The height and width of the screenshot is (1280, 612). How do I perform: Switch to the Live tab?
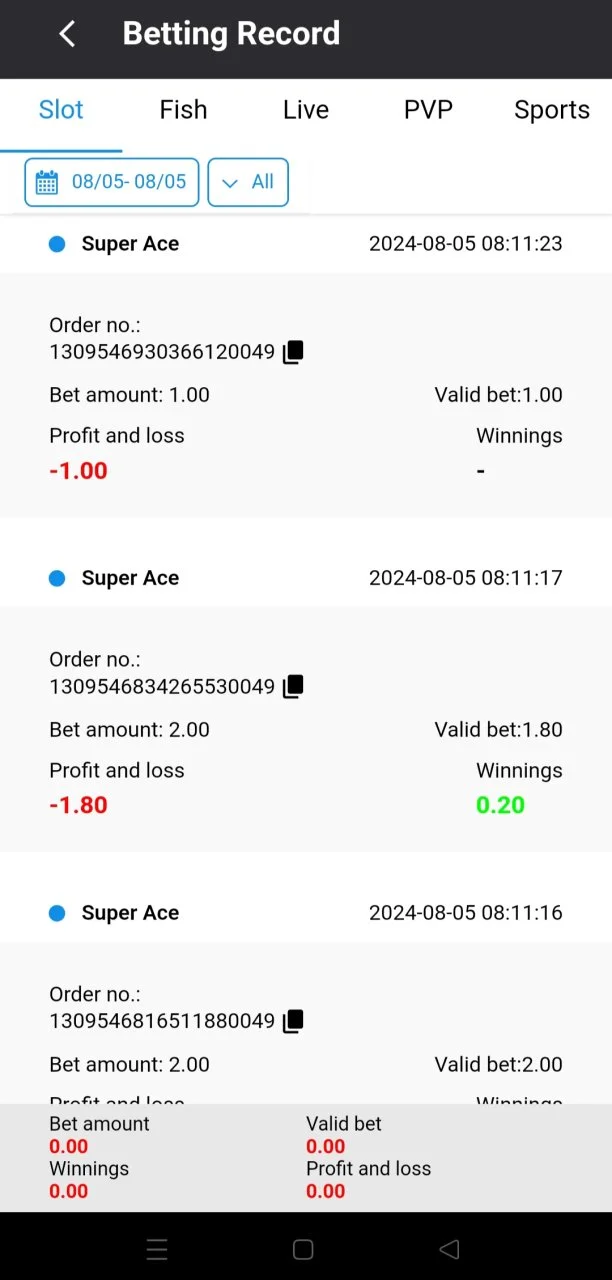306,110
